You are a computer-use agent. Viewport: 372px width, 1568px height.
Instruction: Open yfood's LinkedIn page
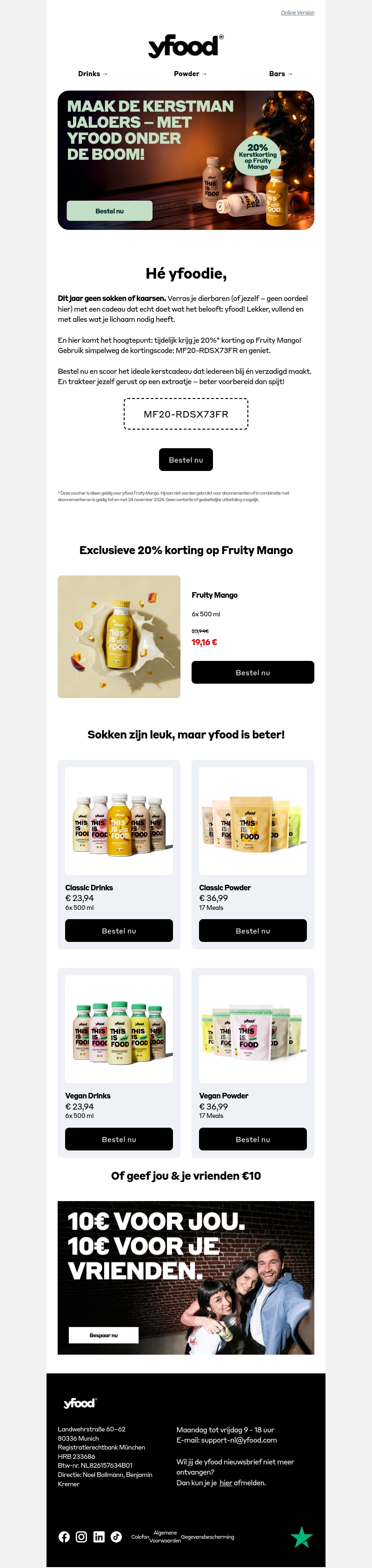(x=99, y=1536)
